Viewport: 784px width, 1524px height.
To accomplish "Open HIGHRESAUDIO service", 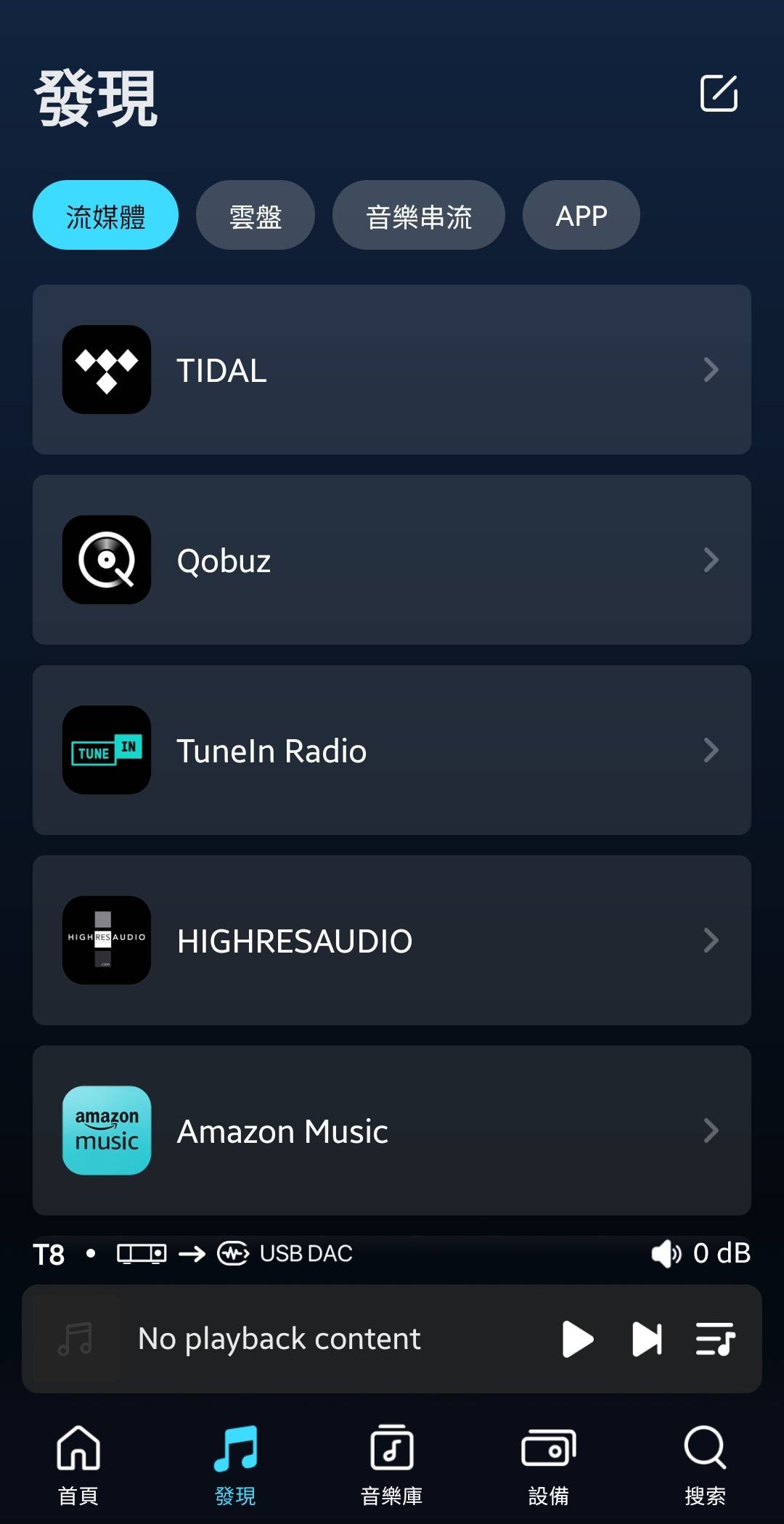I will click(392, 941).
